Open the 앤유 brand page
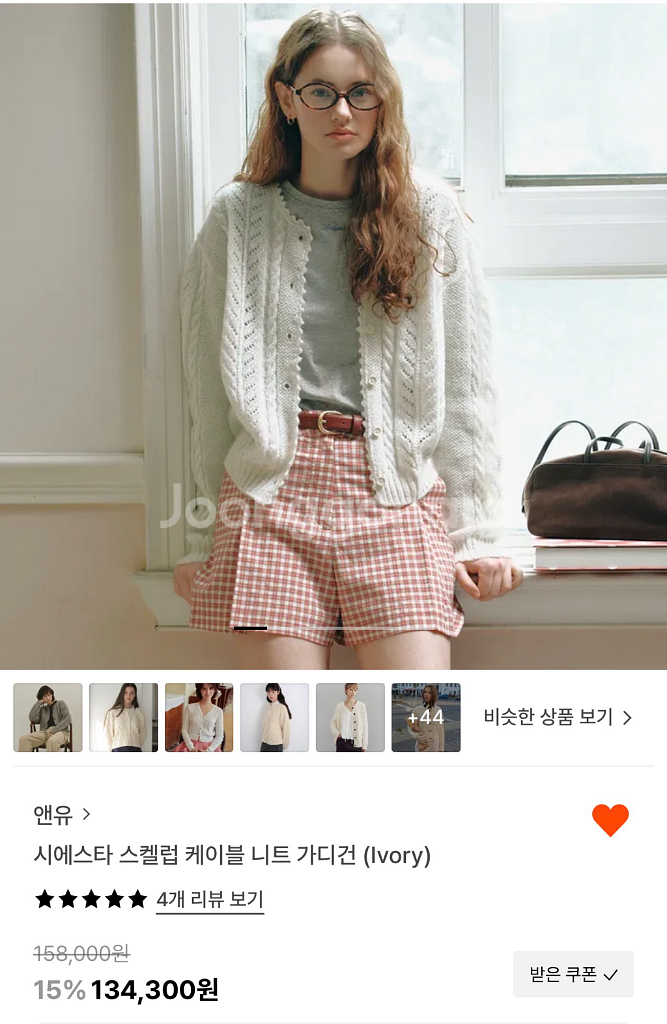 (62, 815)
